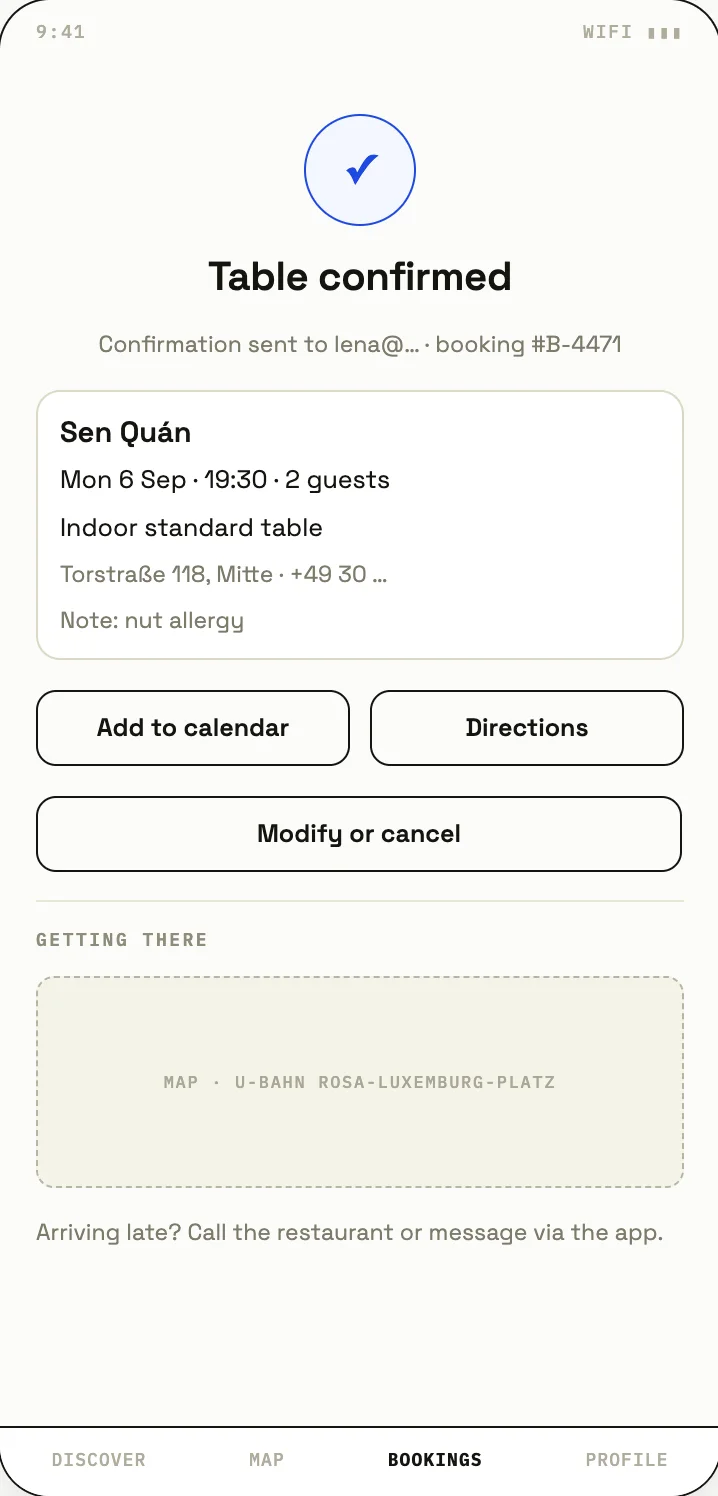The height and width of the screenshot is (1496, 718).
Task: Switch to the Discover tab
Action: [99, 1460]
